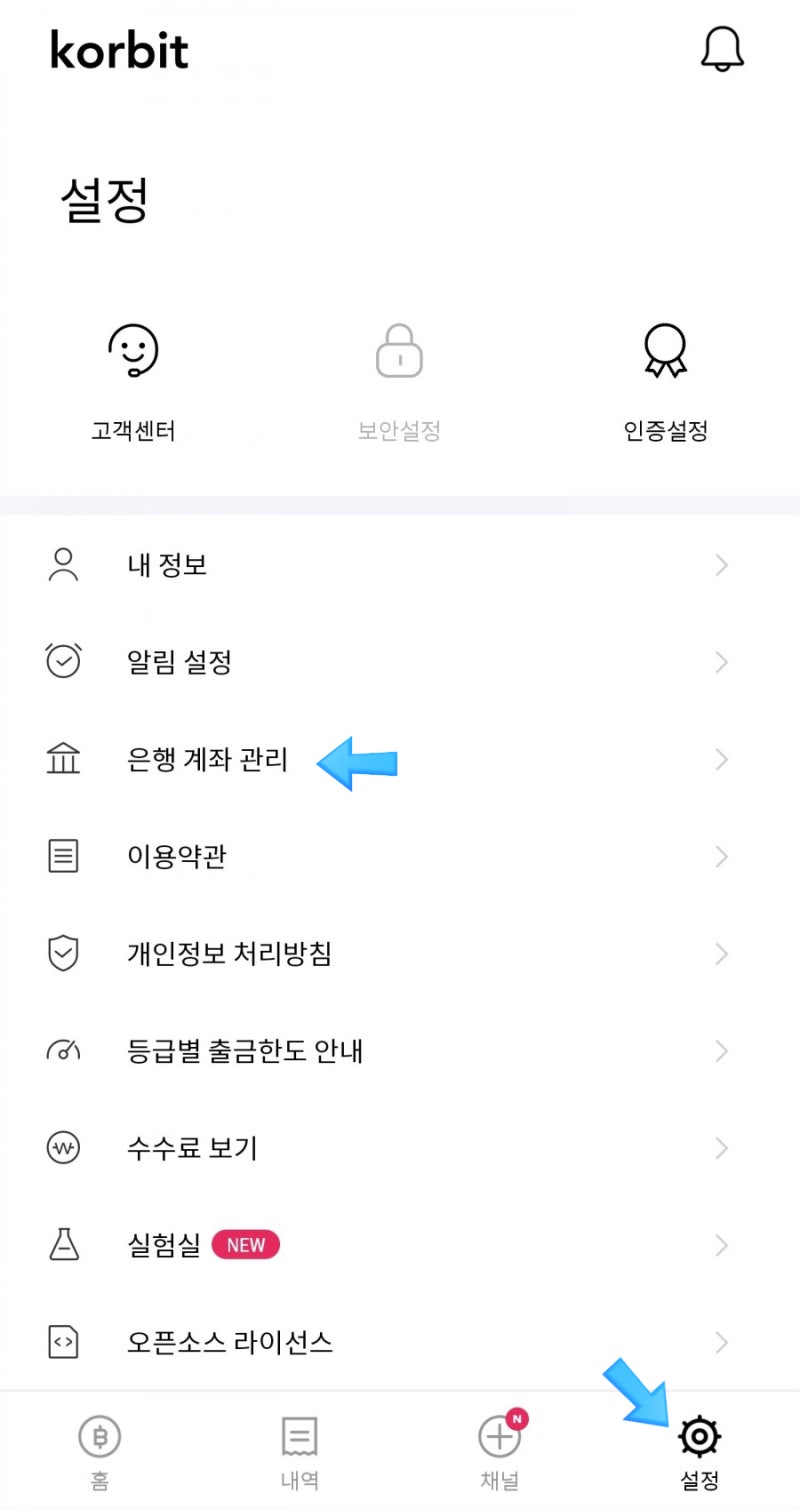Open the notification bell icon

[x=722, y=49]
